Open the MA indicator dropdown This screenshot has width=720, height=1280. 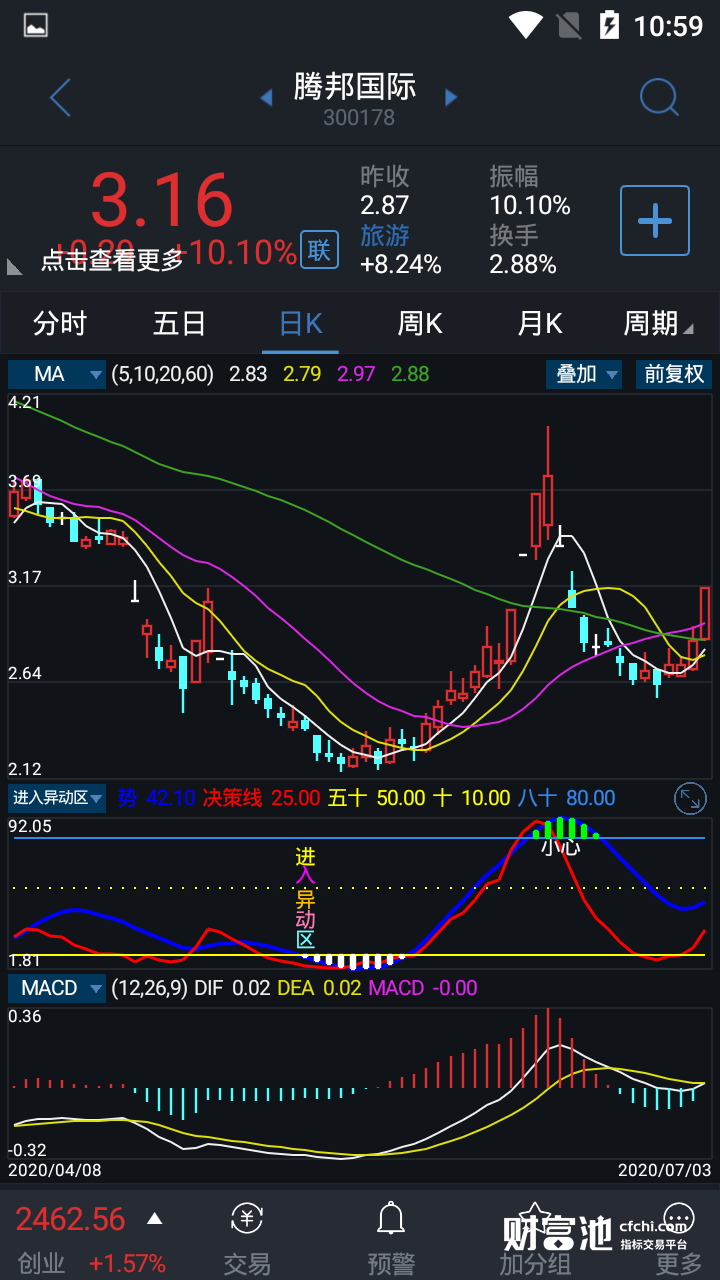(57, 375)
